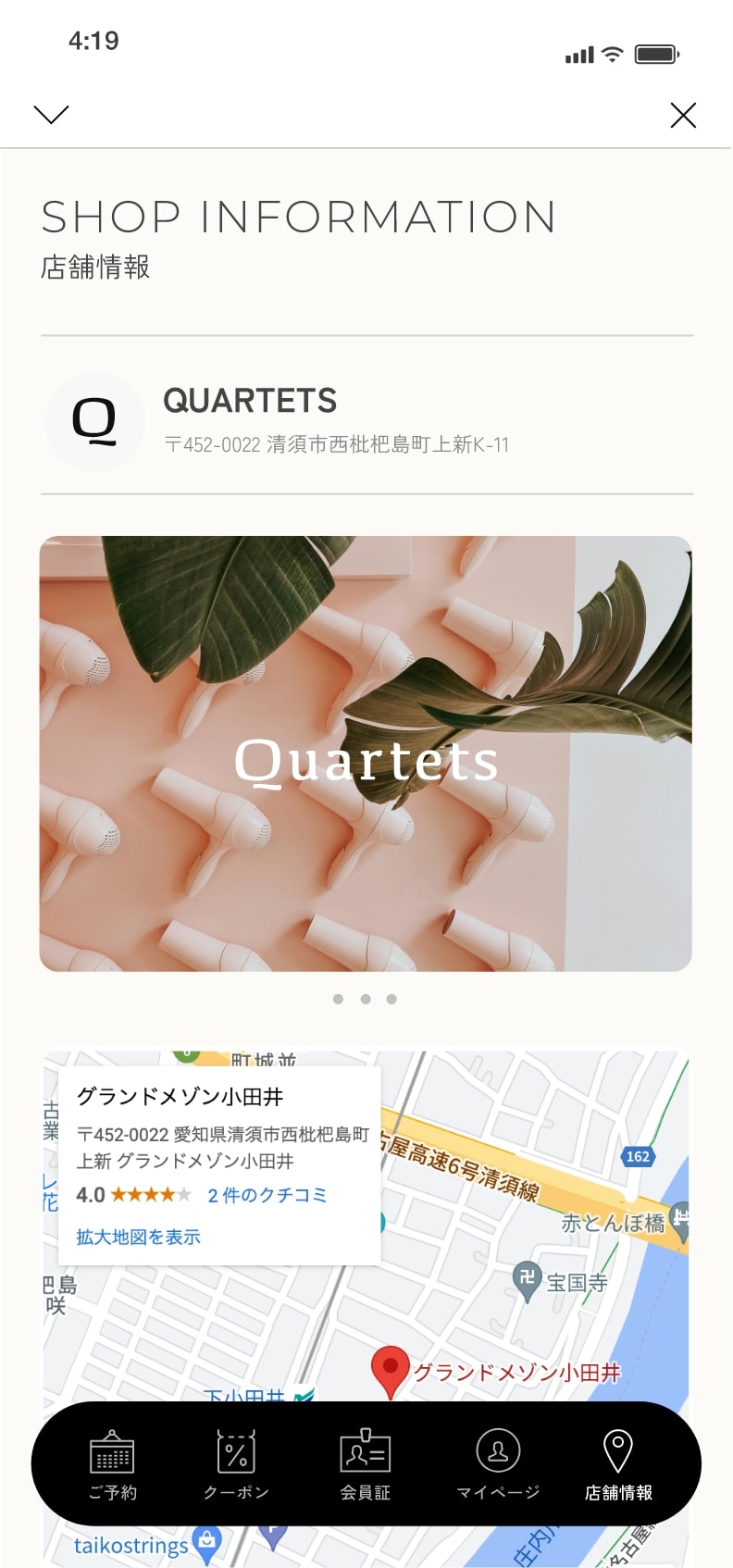Open the 会員証 membership card tab
Viewport: 733px width, 1568px height.
point(365,1464)
